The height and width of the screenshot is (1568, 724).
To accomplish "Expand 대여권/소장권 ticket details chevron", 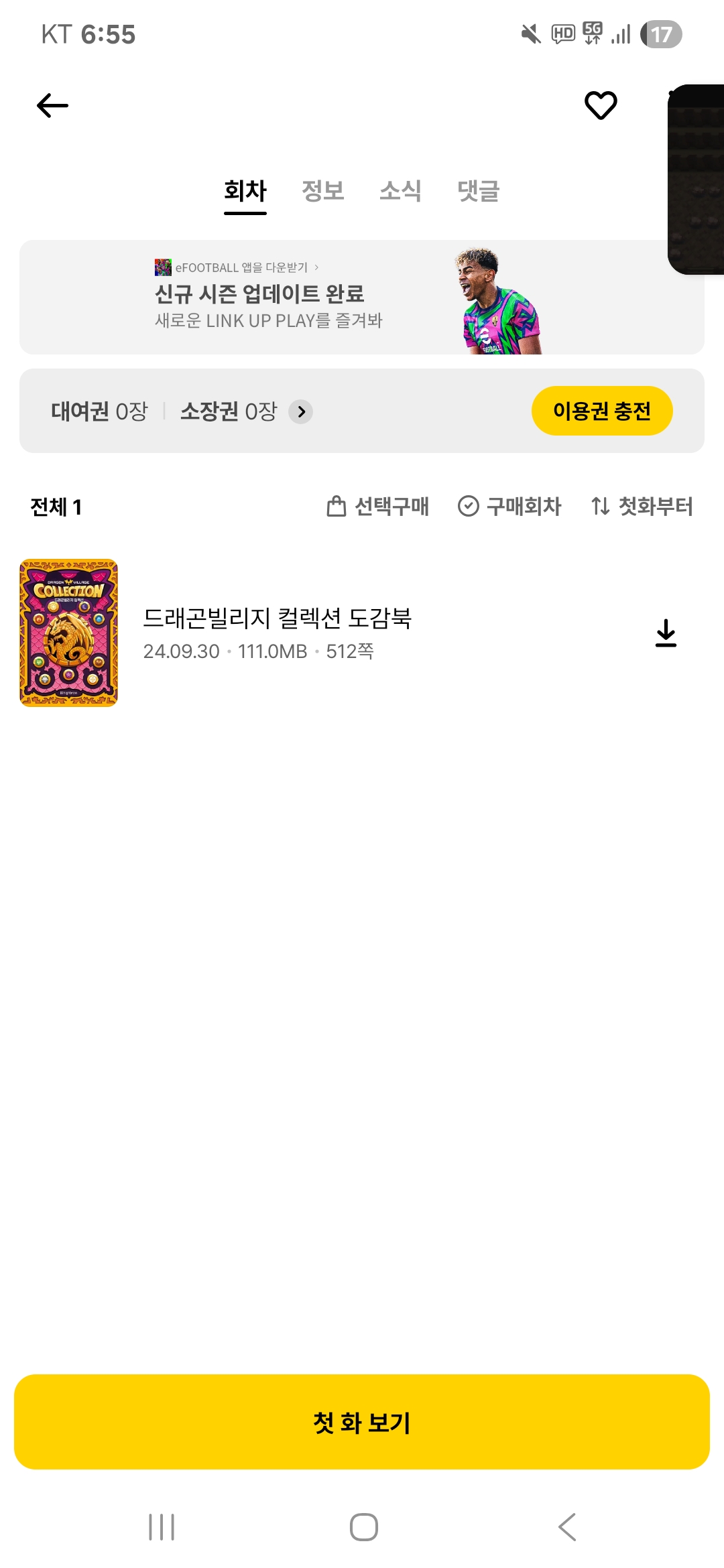I will (x=301, y=411).
